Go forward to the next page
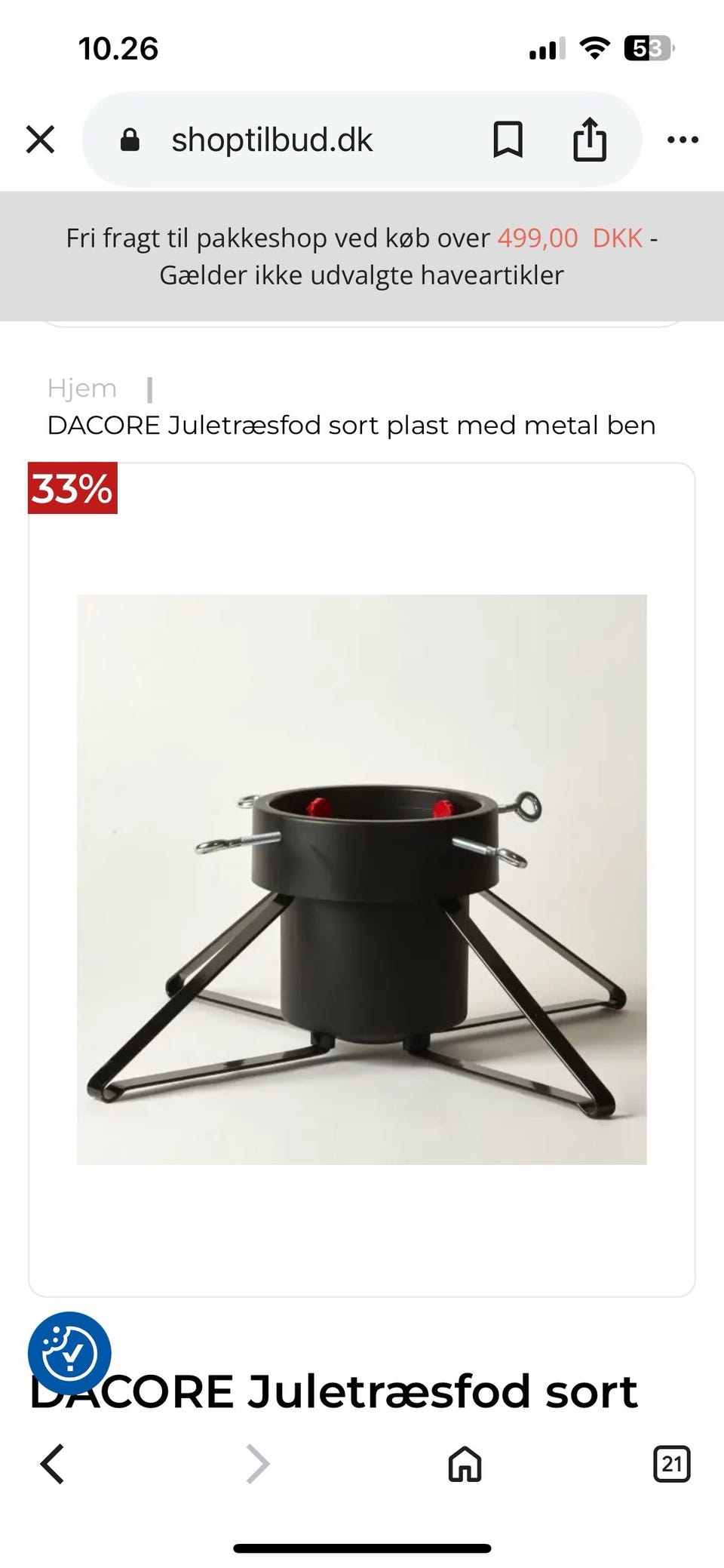The height and width of the screenshot is (1568, 724). (258, 1464)
